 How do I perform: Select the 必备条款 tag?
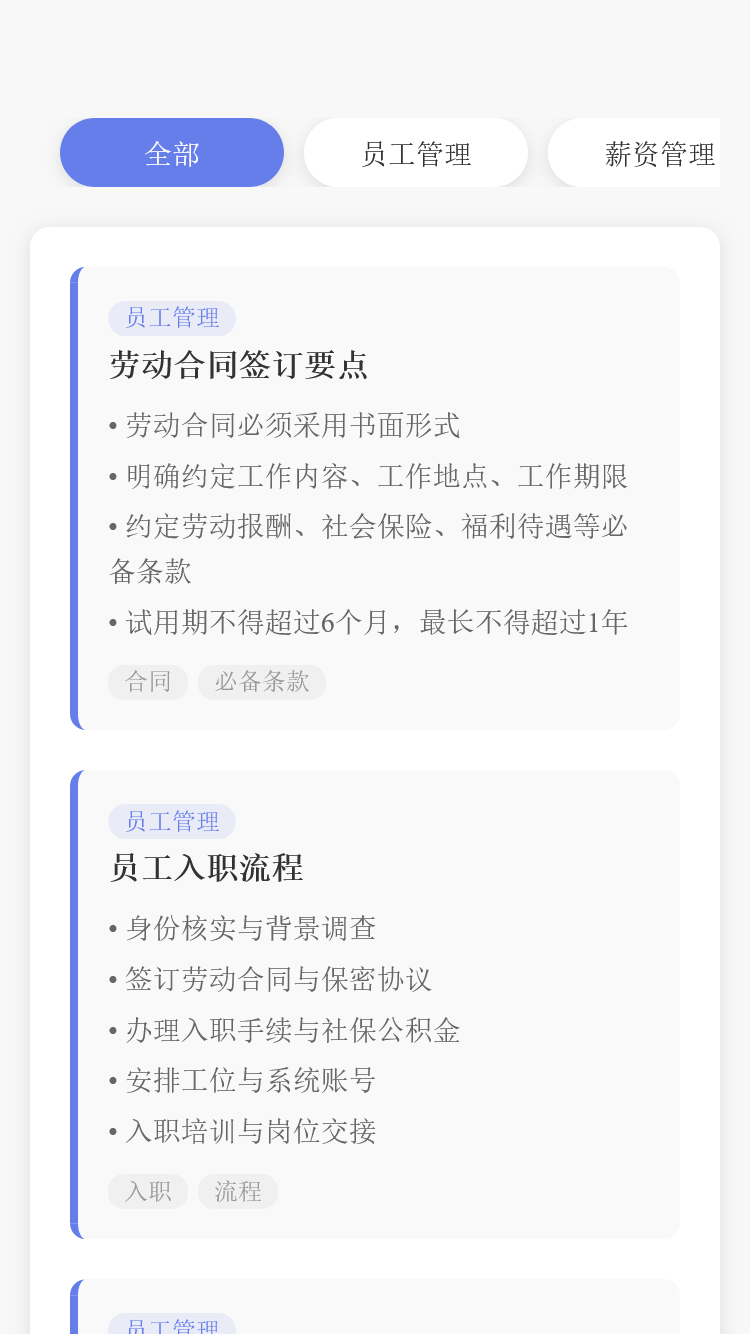coord(262,681)
